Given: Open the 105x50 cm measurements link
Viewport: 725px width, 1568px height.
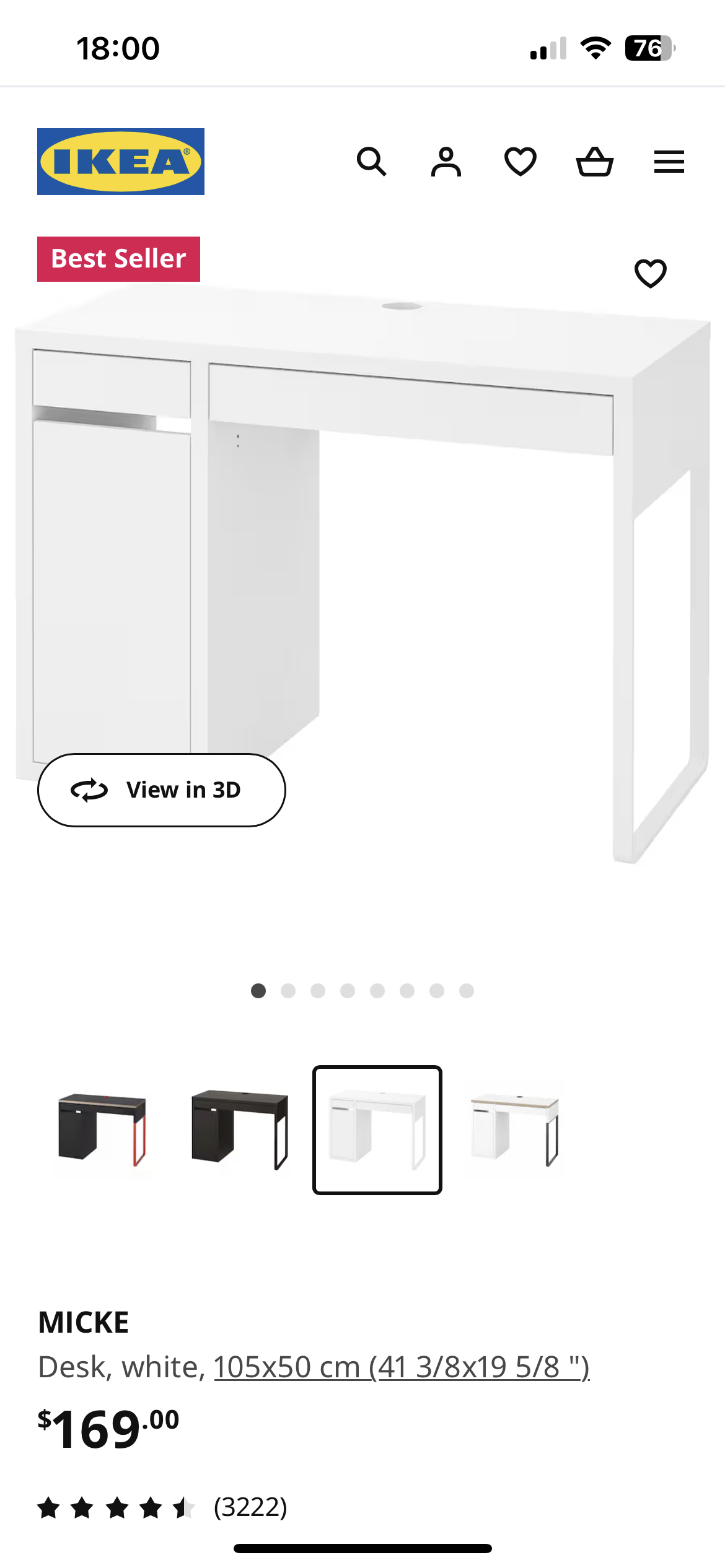Looking at the screenshot, I should point(401,1367).
